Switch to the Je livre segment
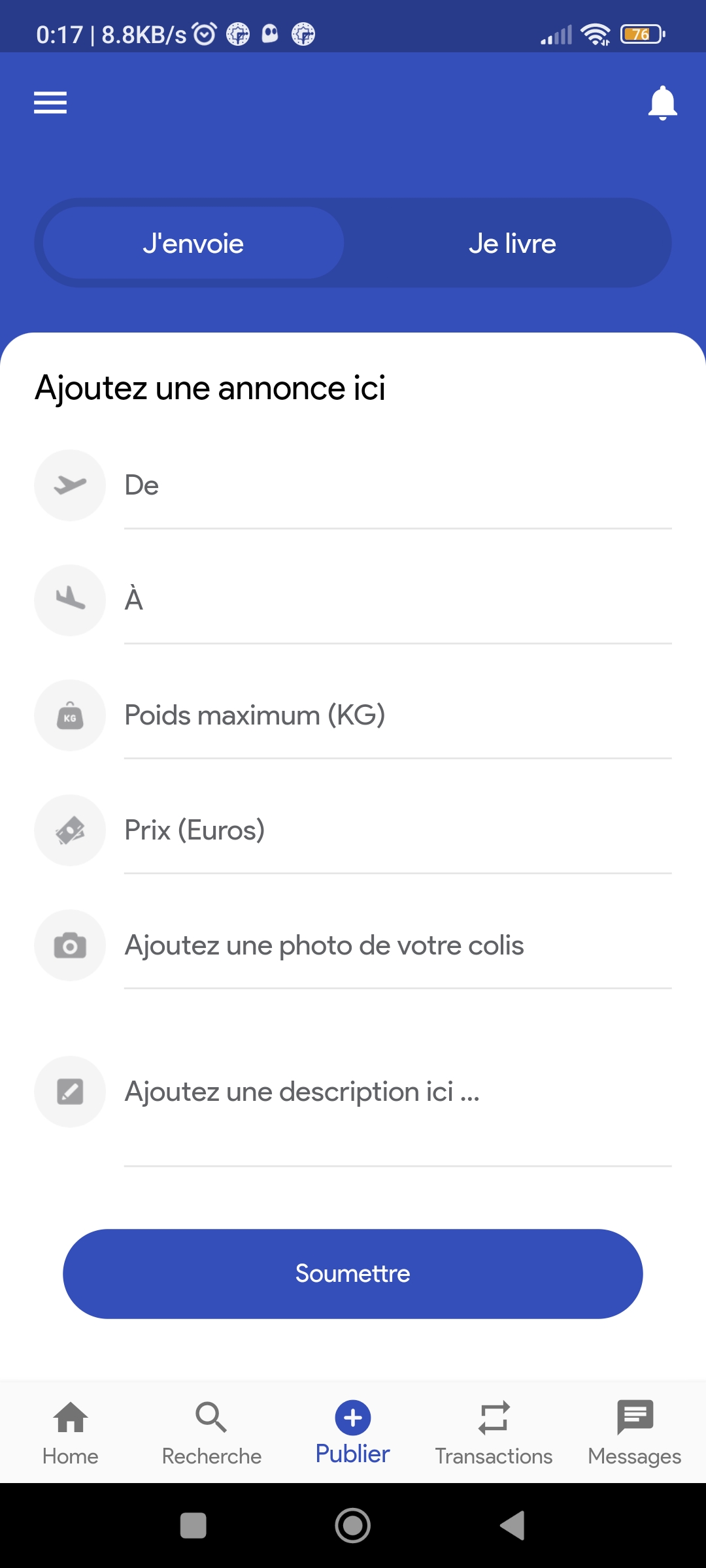 pos(512,243)
